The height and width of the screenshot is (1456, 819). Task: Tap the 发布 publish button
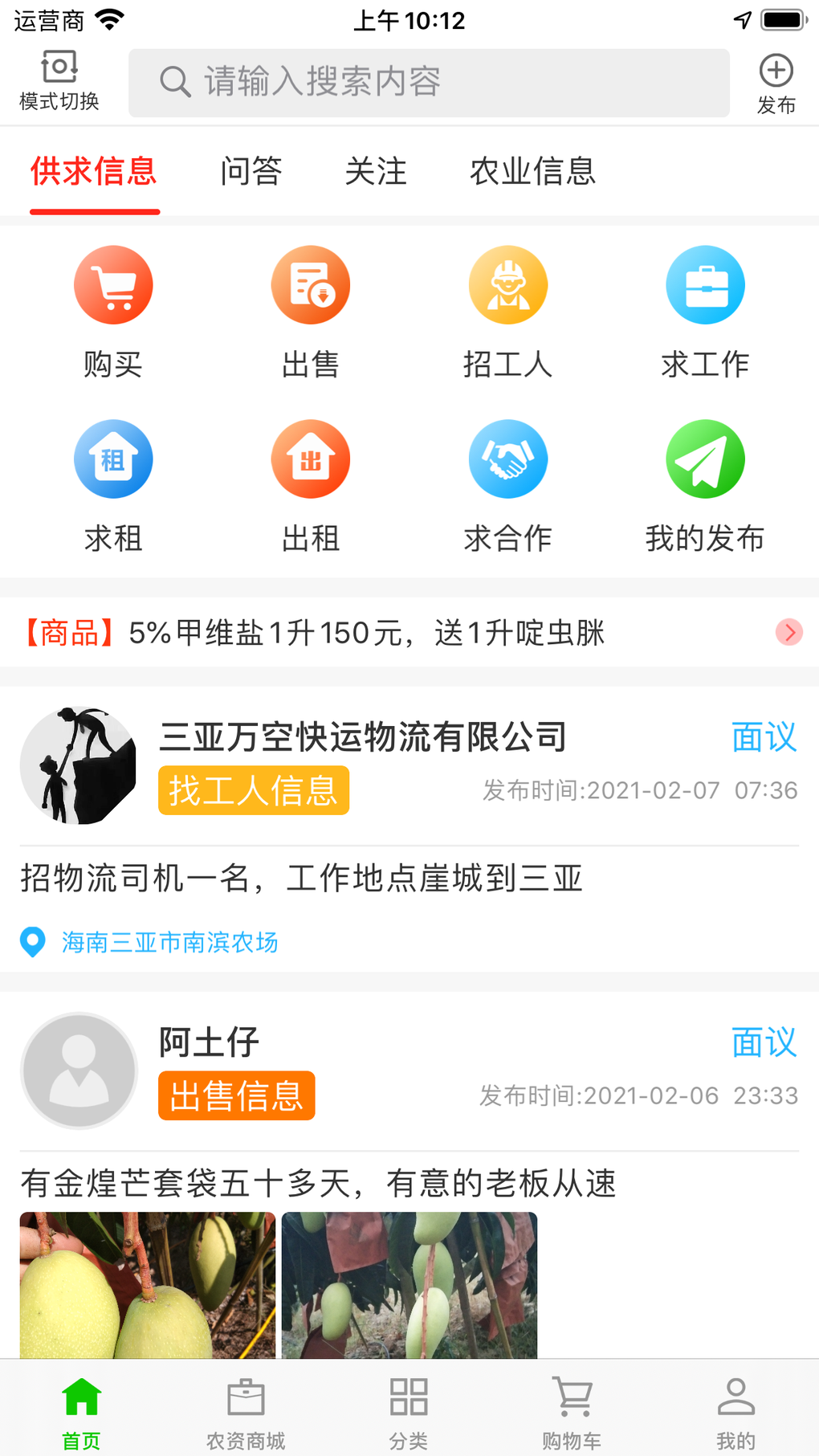[x=776, y=83]
